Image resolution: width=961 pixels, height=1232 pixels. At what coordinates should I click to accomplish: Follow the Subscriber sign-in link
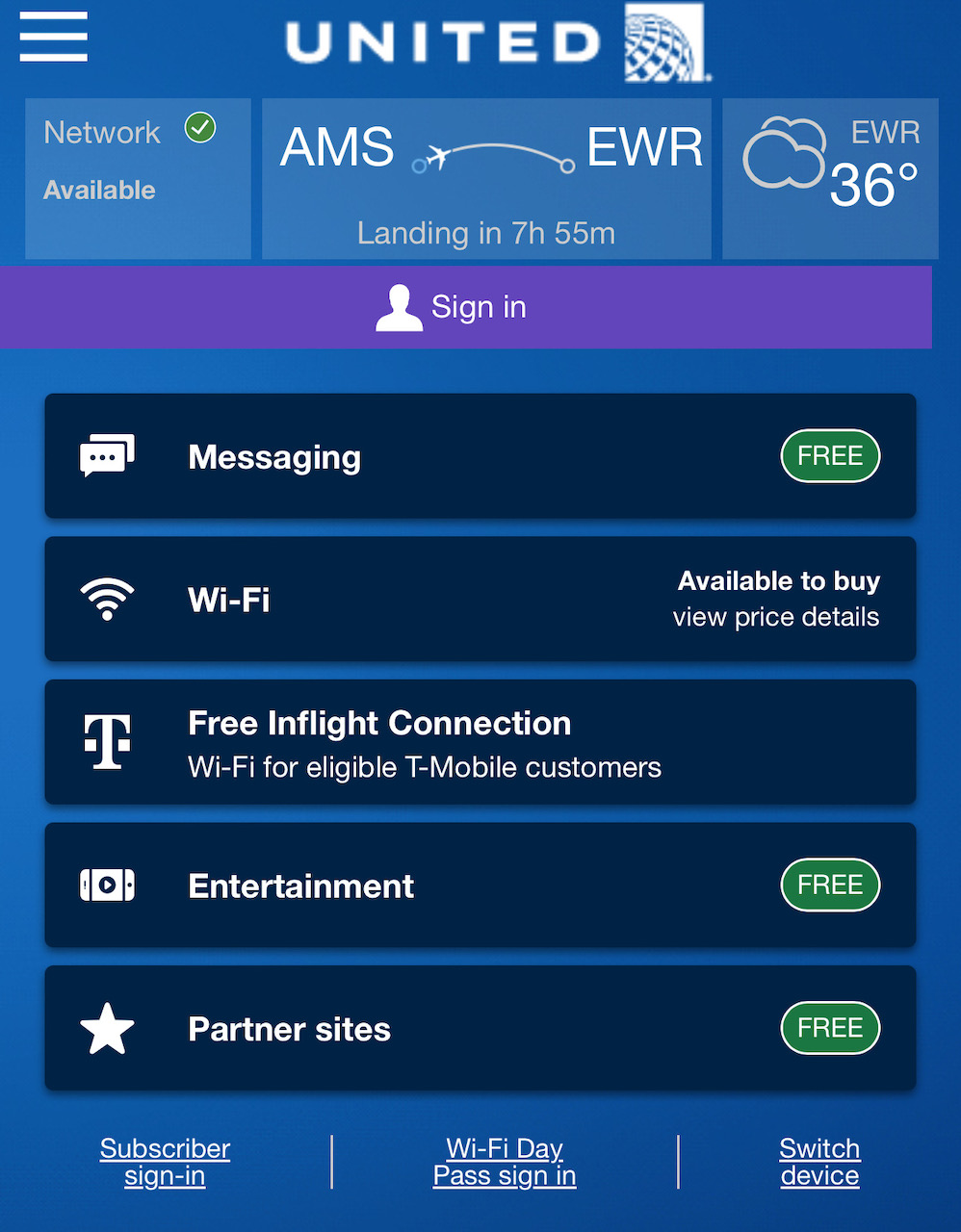(x=165, y=1162)
